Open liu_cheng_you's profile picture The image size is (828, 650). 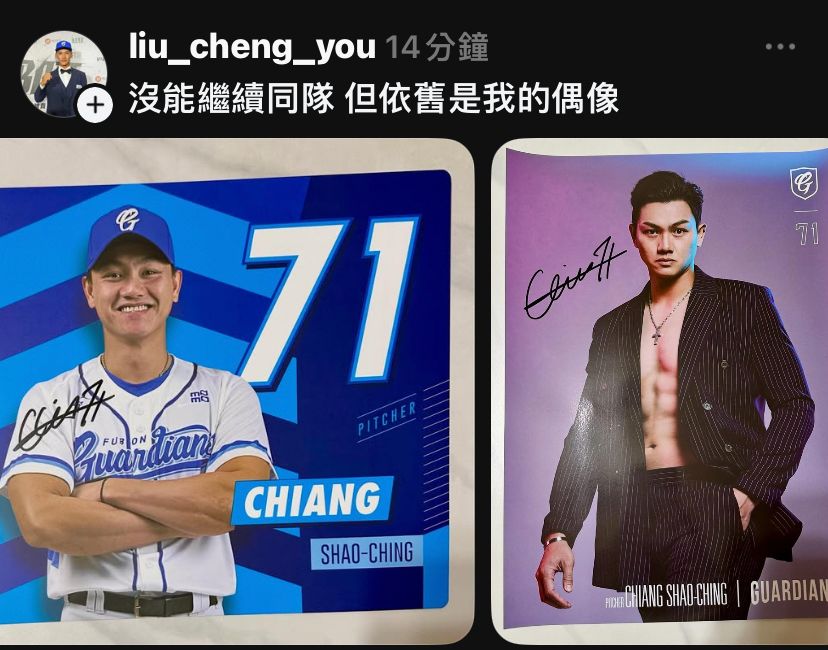pyautogui.click(x=60, y=70)
